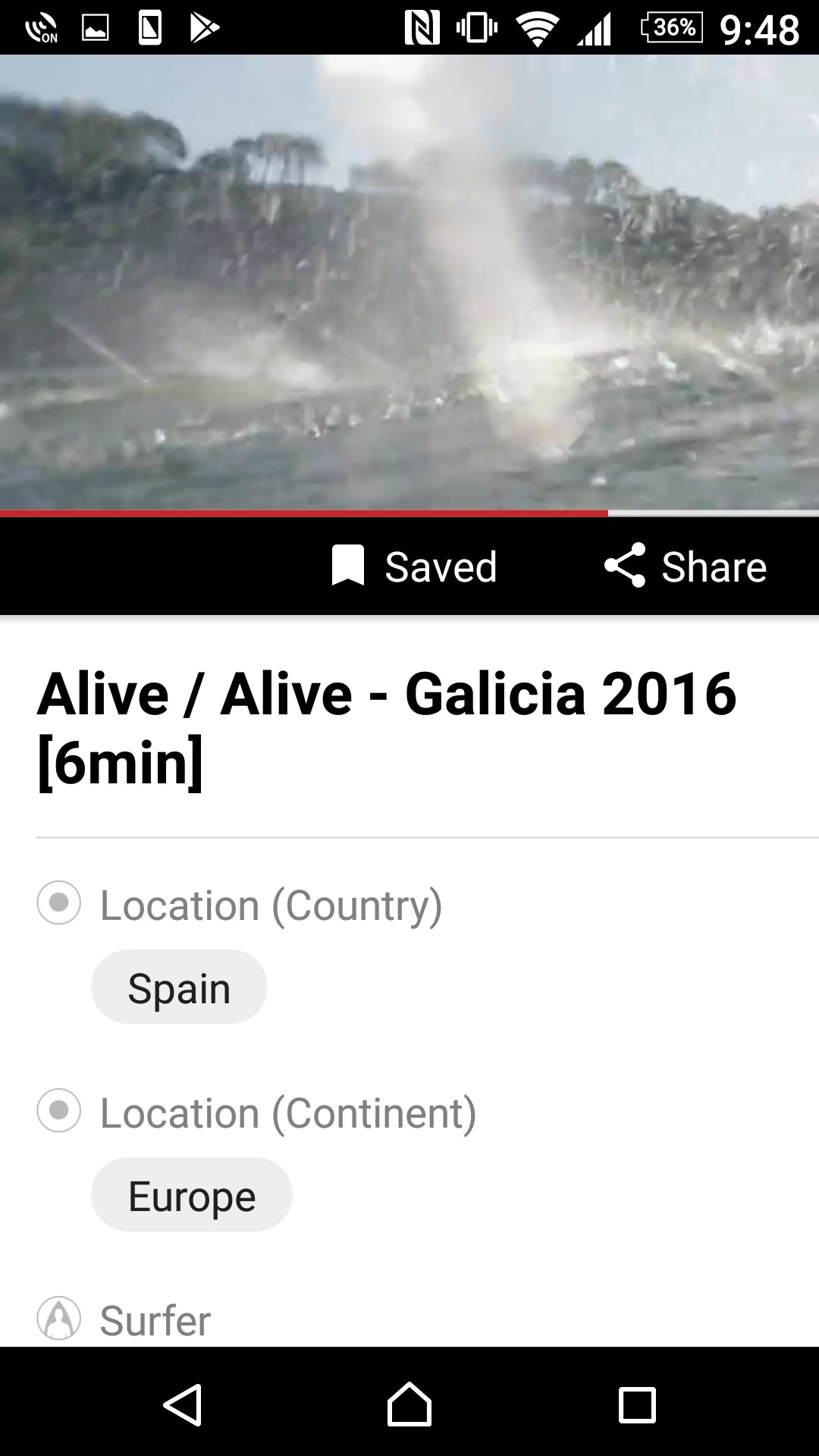
Task: Share this Alive Galicia video
Action: (x=685, y=566)
